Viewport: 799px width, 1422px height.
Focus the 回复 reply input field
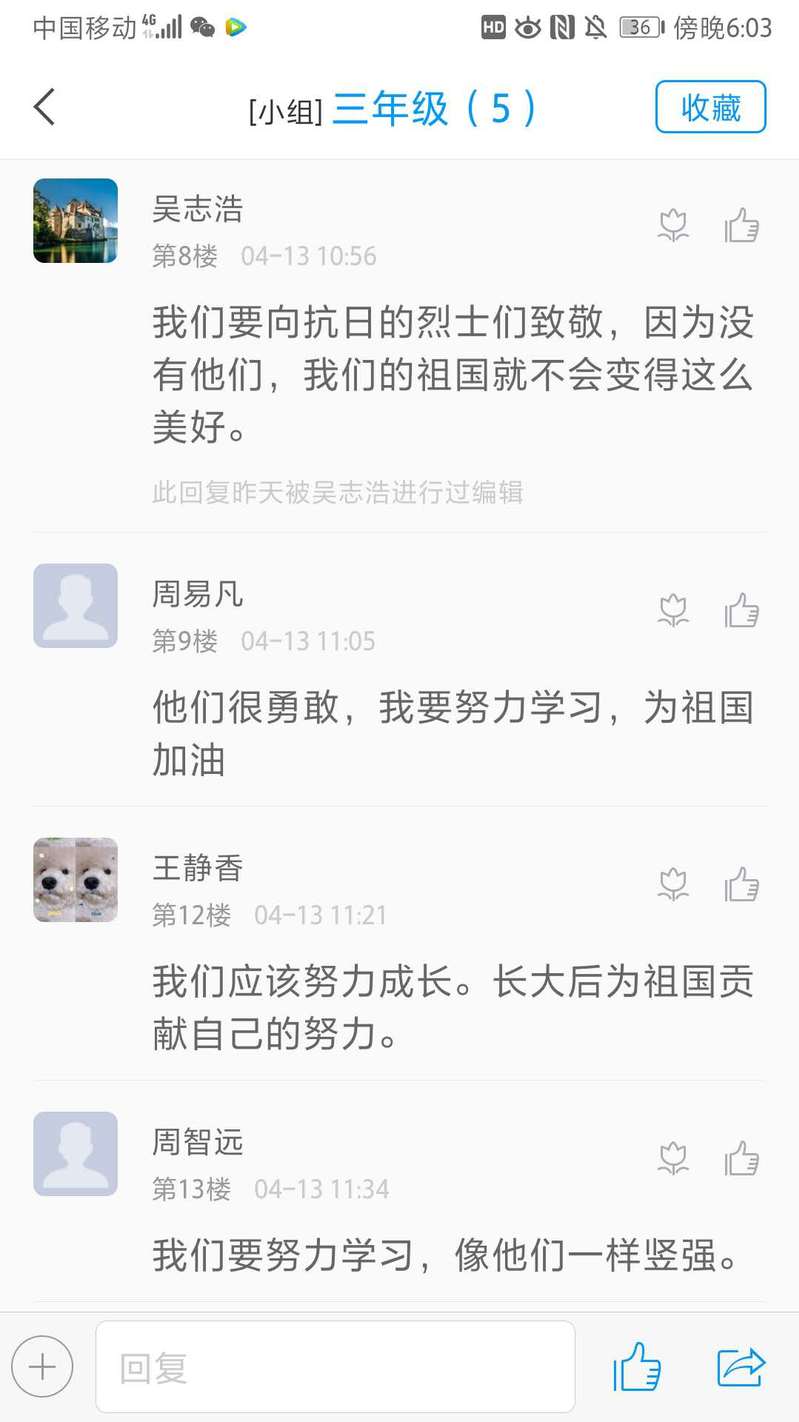(335, 1367)
